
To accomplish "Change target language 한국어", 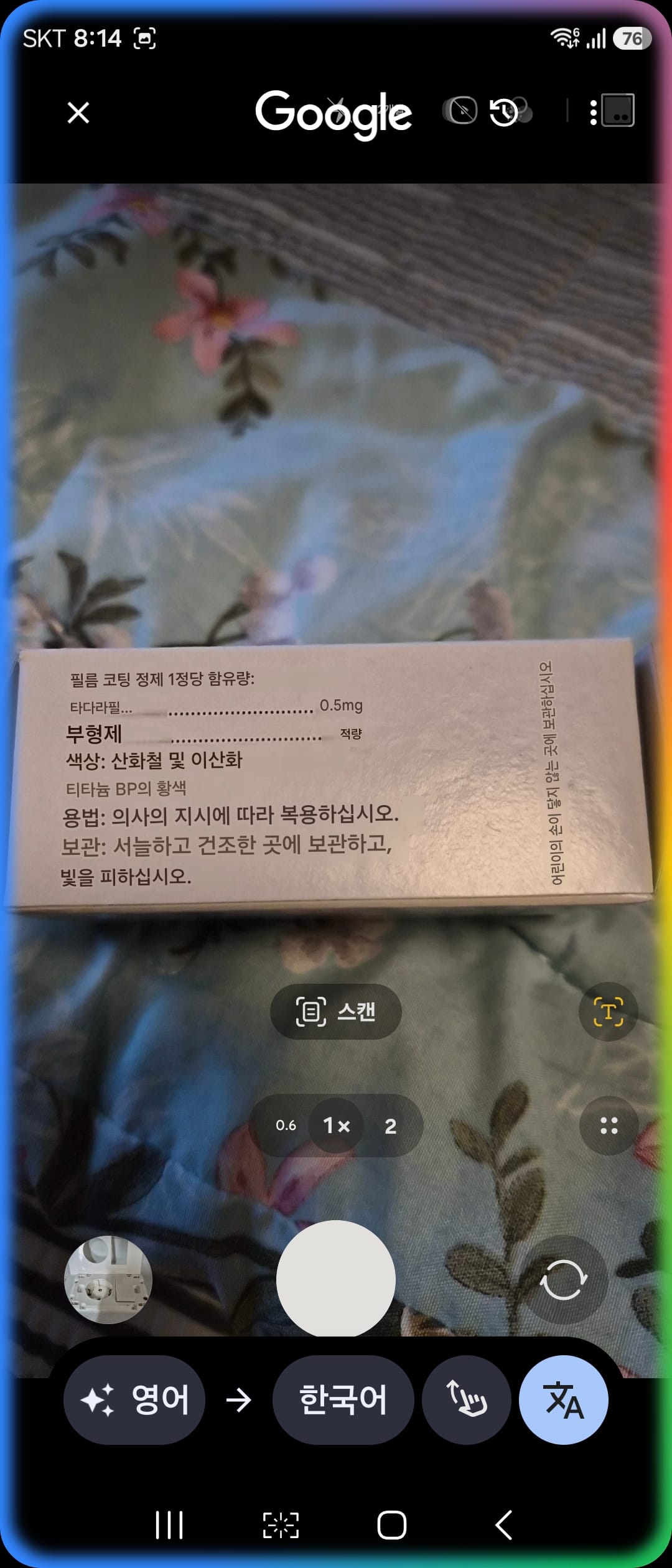I will click(343, 1399).
